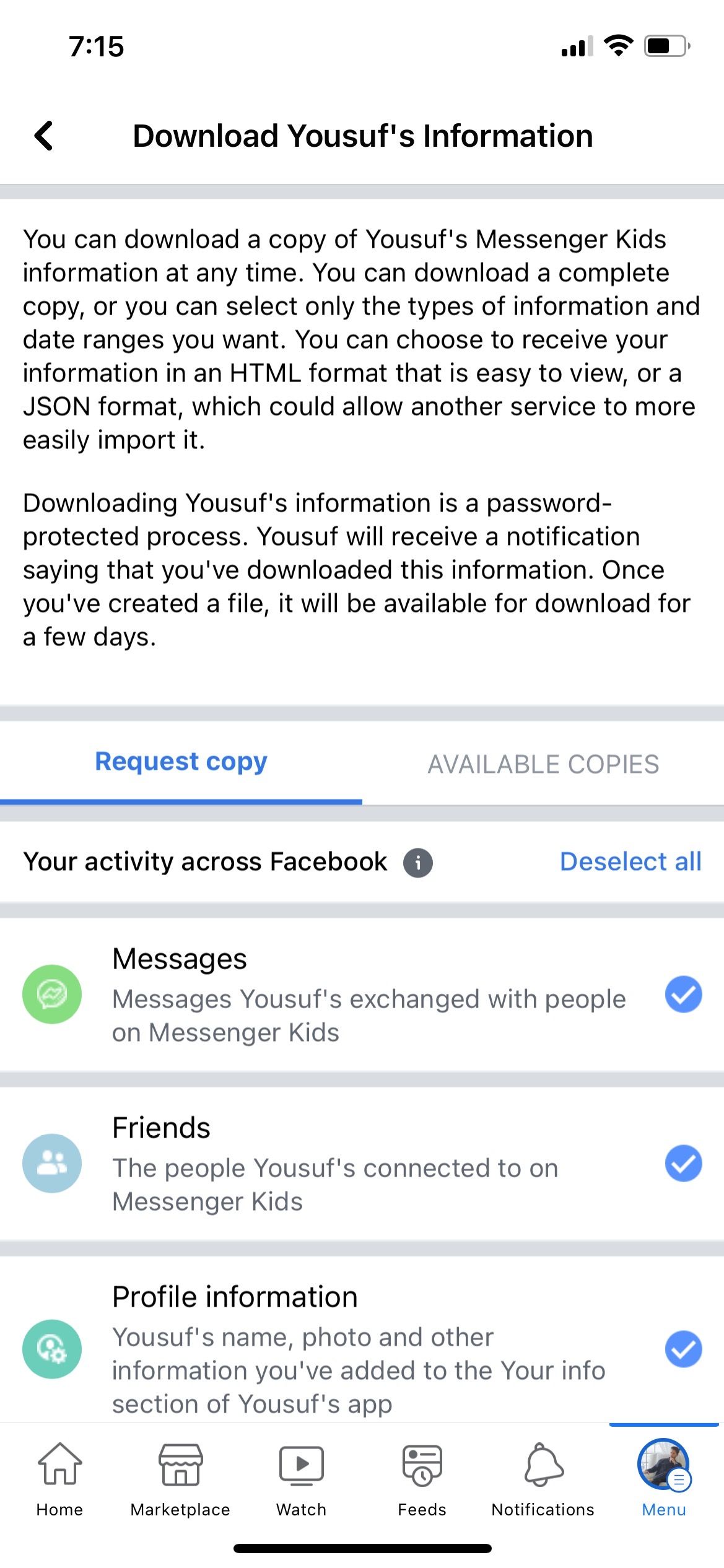The width and height of the screenshot is (724, 1568).
Task: Open info icon beside Your activity across Facebook
Action: pyautogui.click(x=418, y=863)
